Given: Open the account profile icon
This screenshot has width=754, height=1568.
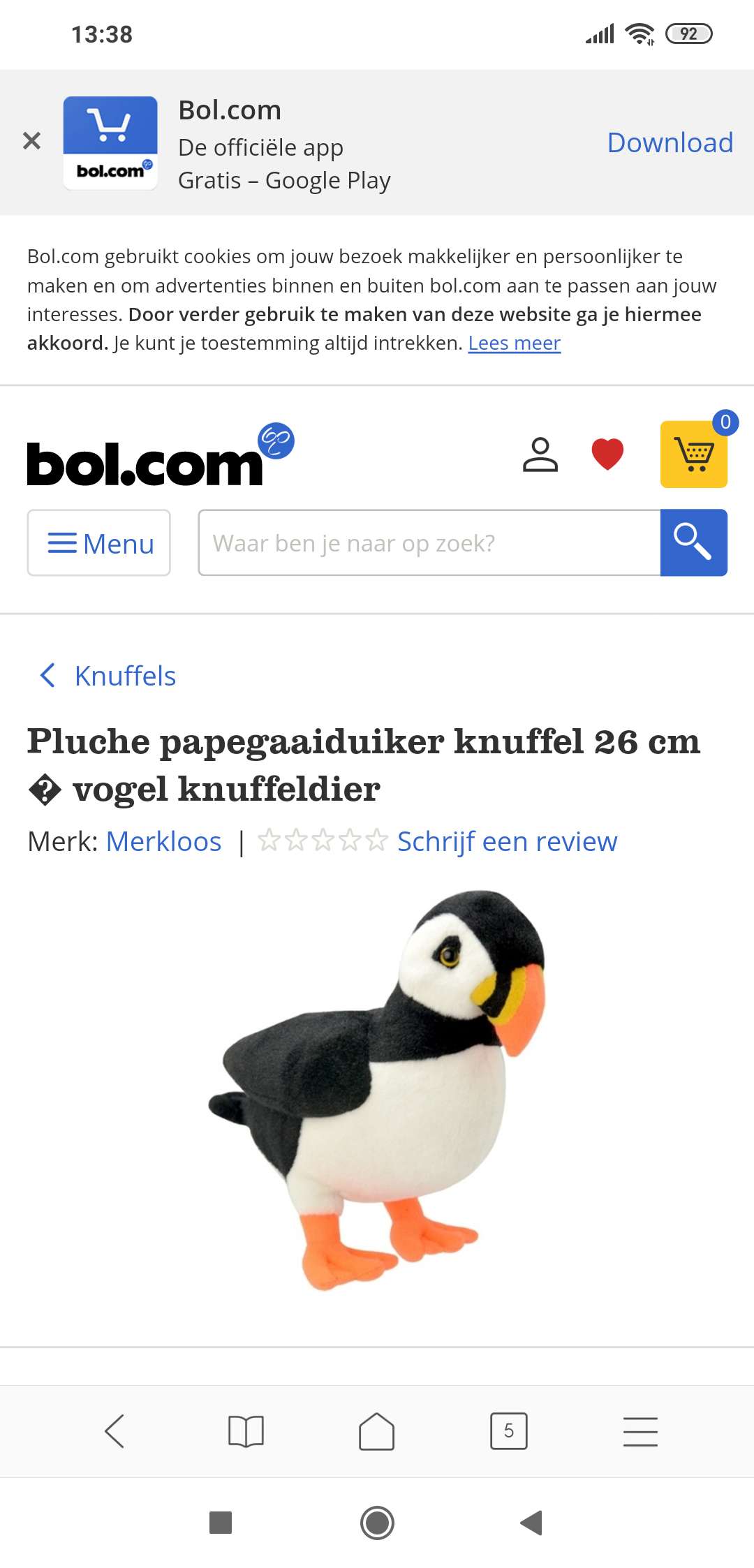Looking at the screenshot, I should tap(540, 454).
